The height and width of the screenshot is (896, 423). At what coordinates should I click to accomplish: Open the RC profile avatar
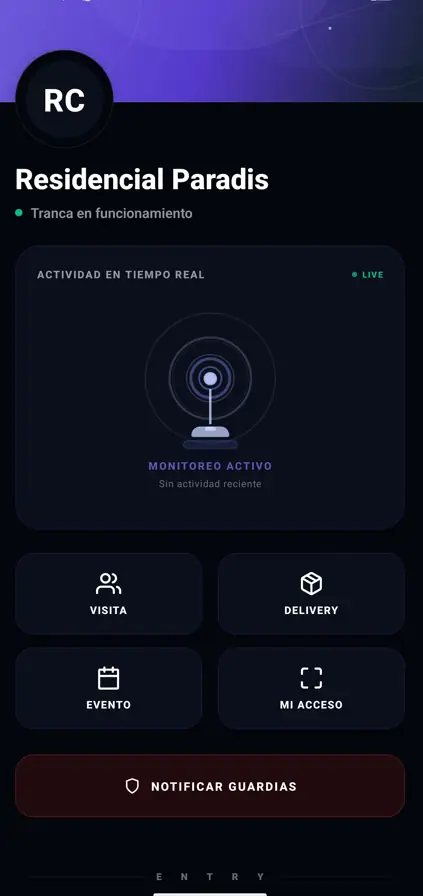click(64, 99)
